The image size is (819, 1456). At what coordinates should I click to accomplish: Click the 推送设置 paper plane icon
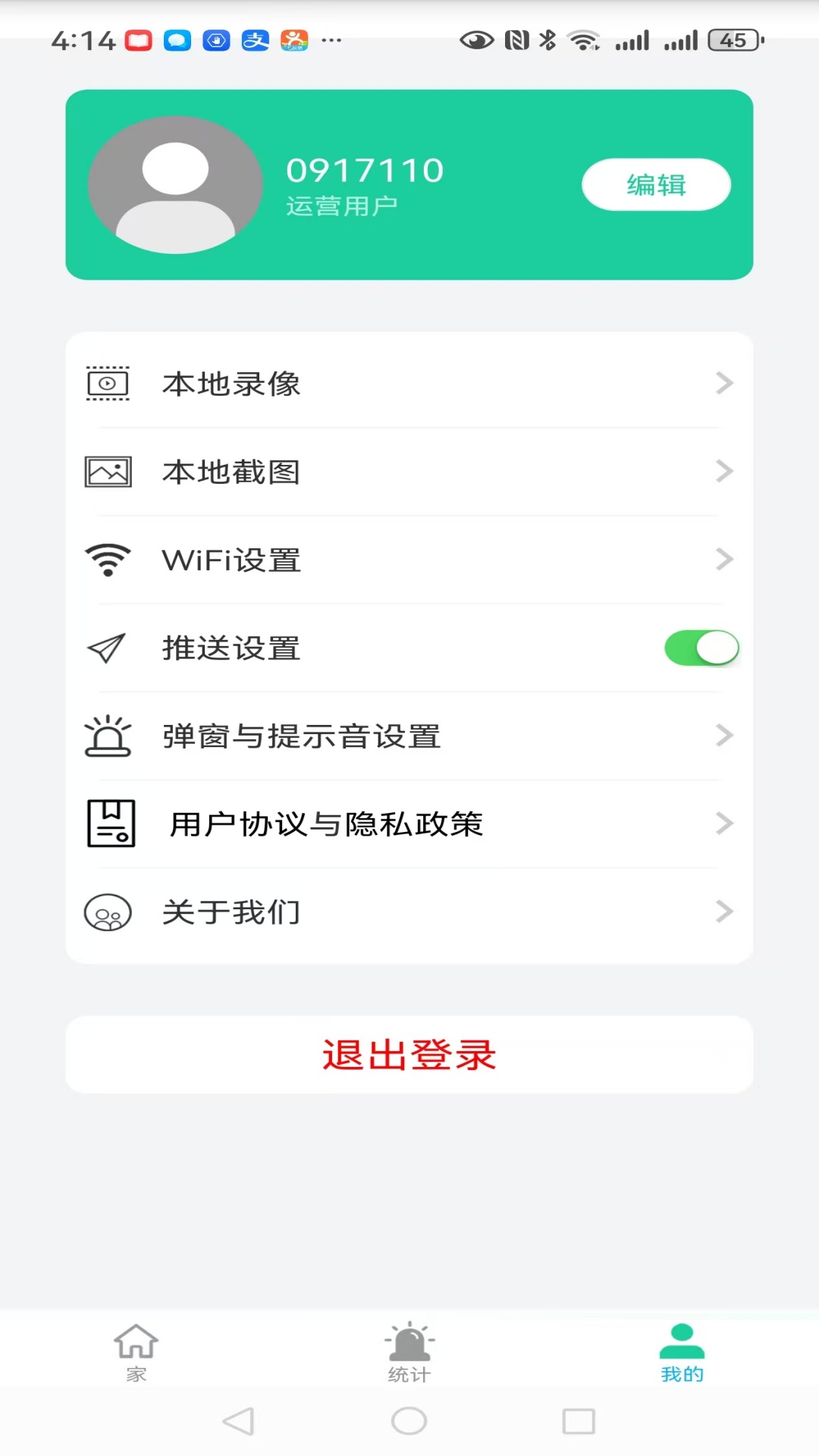[108, 648]
